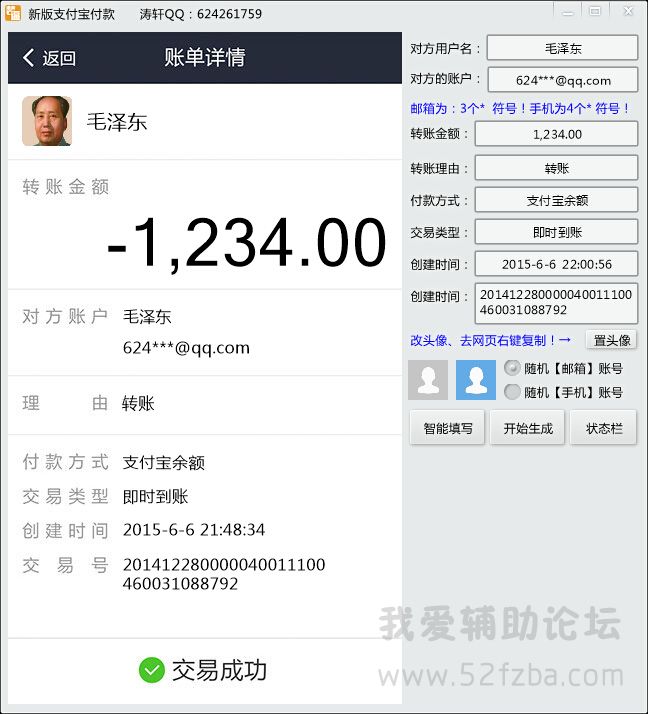The height and width of the screenshot is (714, 648).
Task: Edit the 对方用户名 field
Action: [562, 48]
